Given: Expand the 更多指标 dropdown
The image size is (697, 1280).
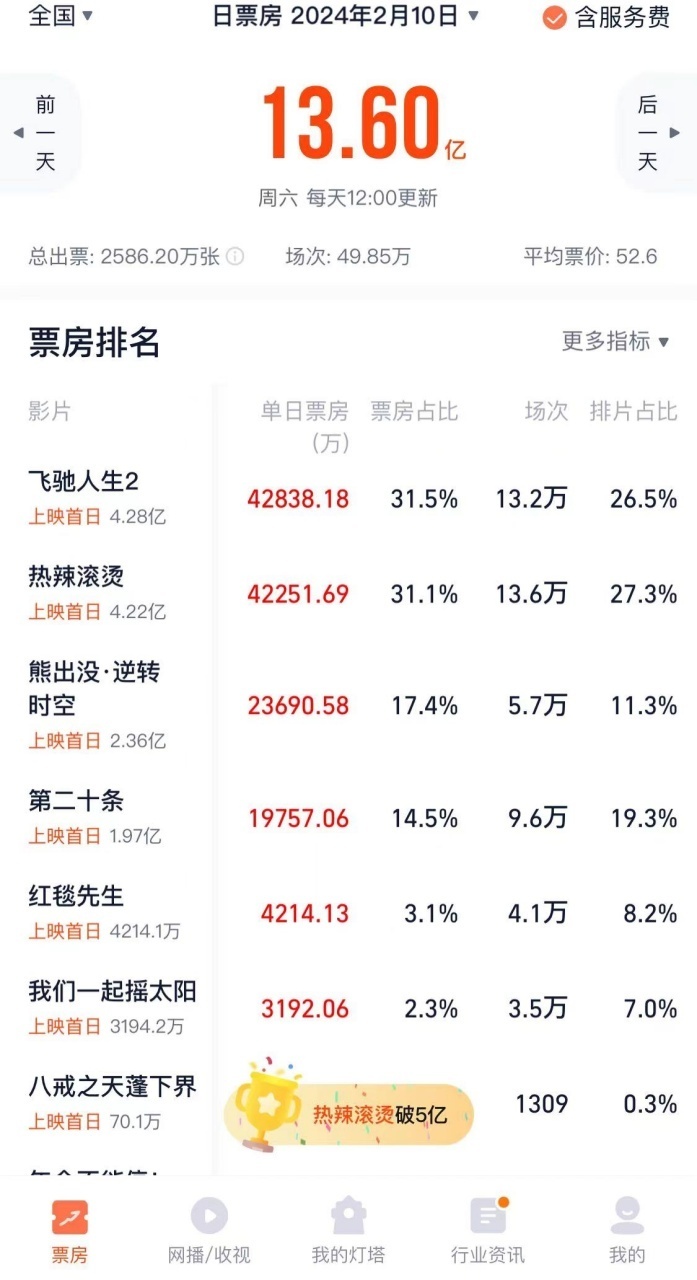Looking at the screenshot, I should click(615, 341).
